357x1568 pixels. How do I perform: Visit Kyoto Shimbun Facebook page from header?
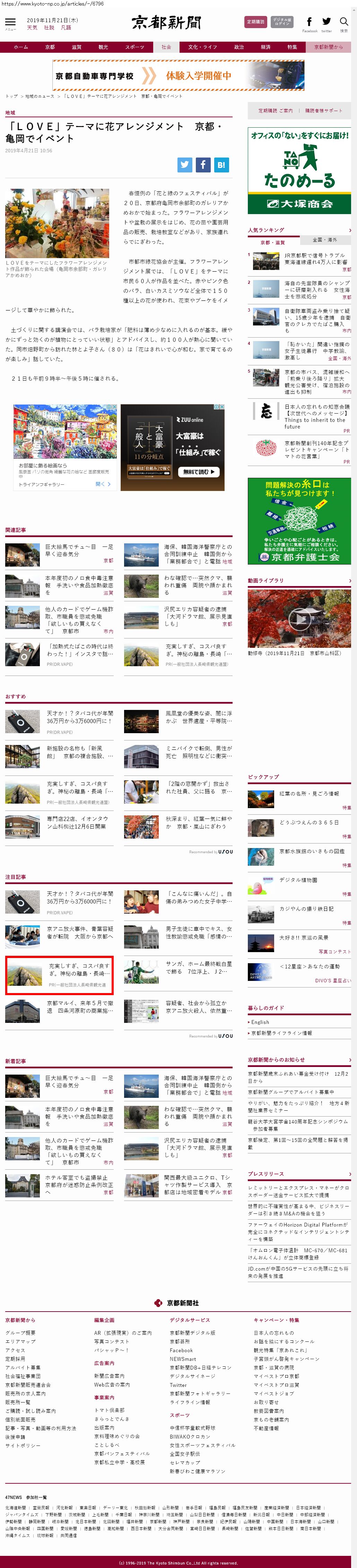pyautogui.click(x=310, y=23)
